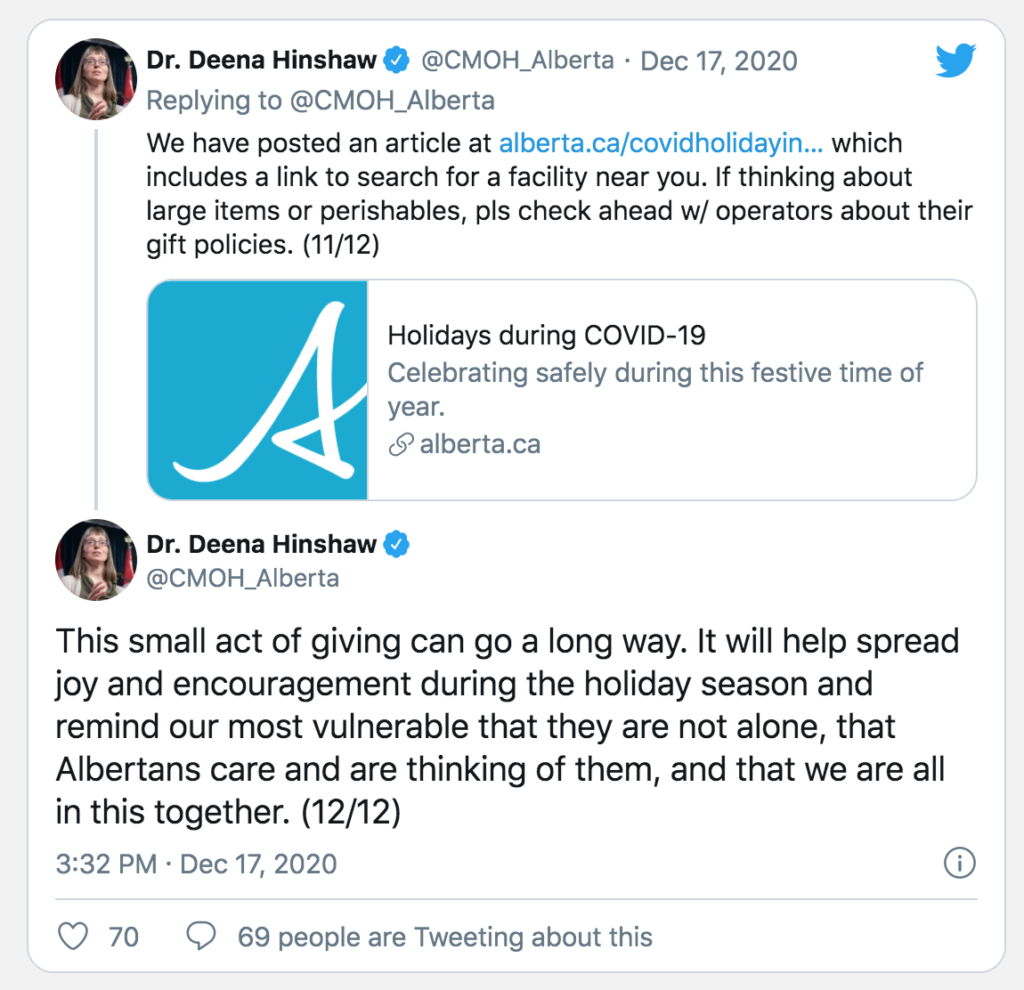Open the tweet info icon
This screenshot has height=990, width=1024.
(x=958, y=863)
